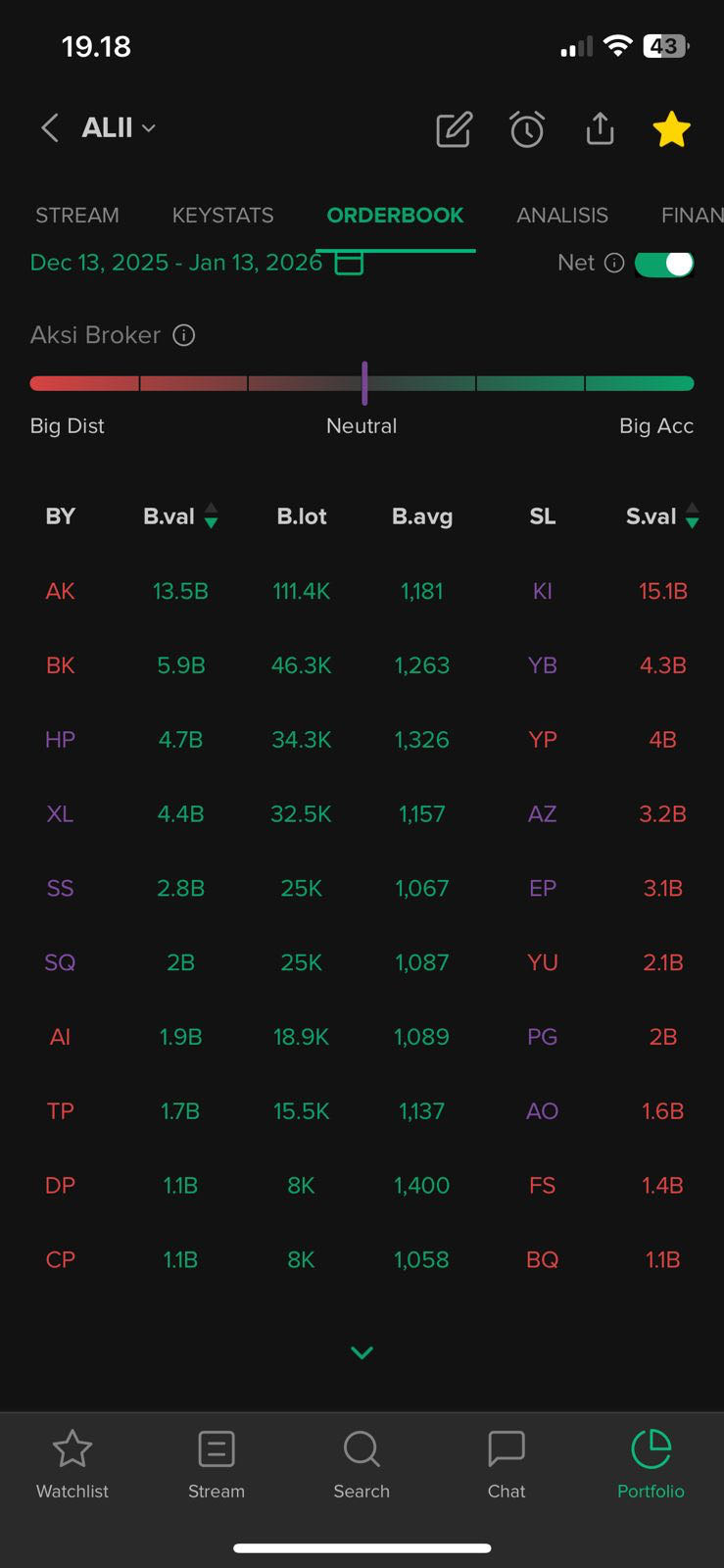Turn off the Net toggle
The image size is (724, 1568).
(664, 264)
